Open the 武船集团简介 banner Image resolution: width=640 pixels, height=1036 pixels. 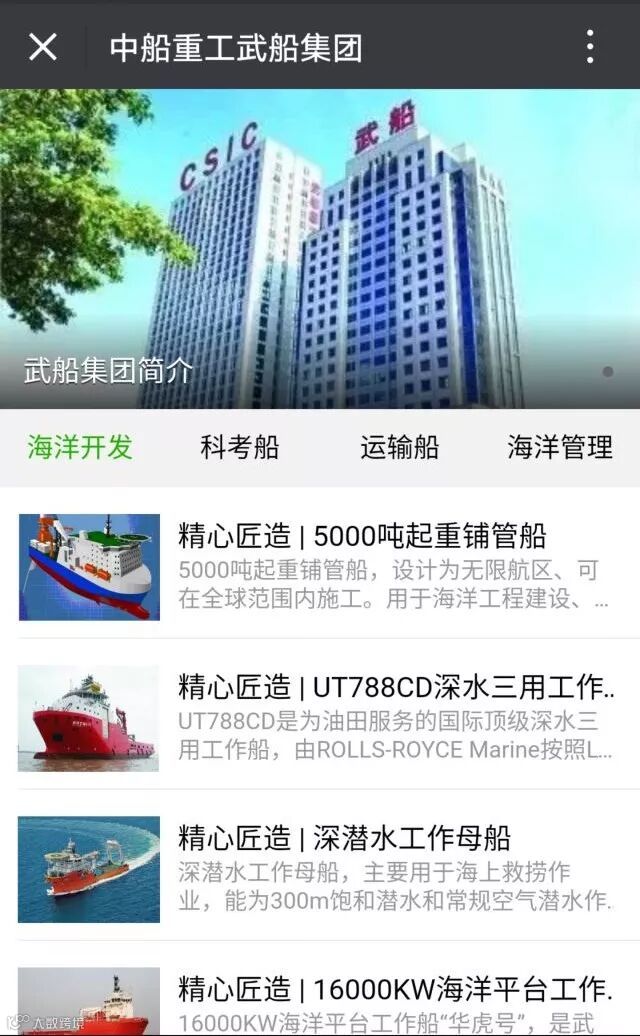[320, 250]
